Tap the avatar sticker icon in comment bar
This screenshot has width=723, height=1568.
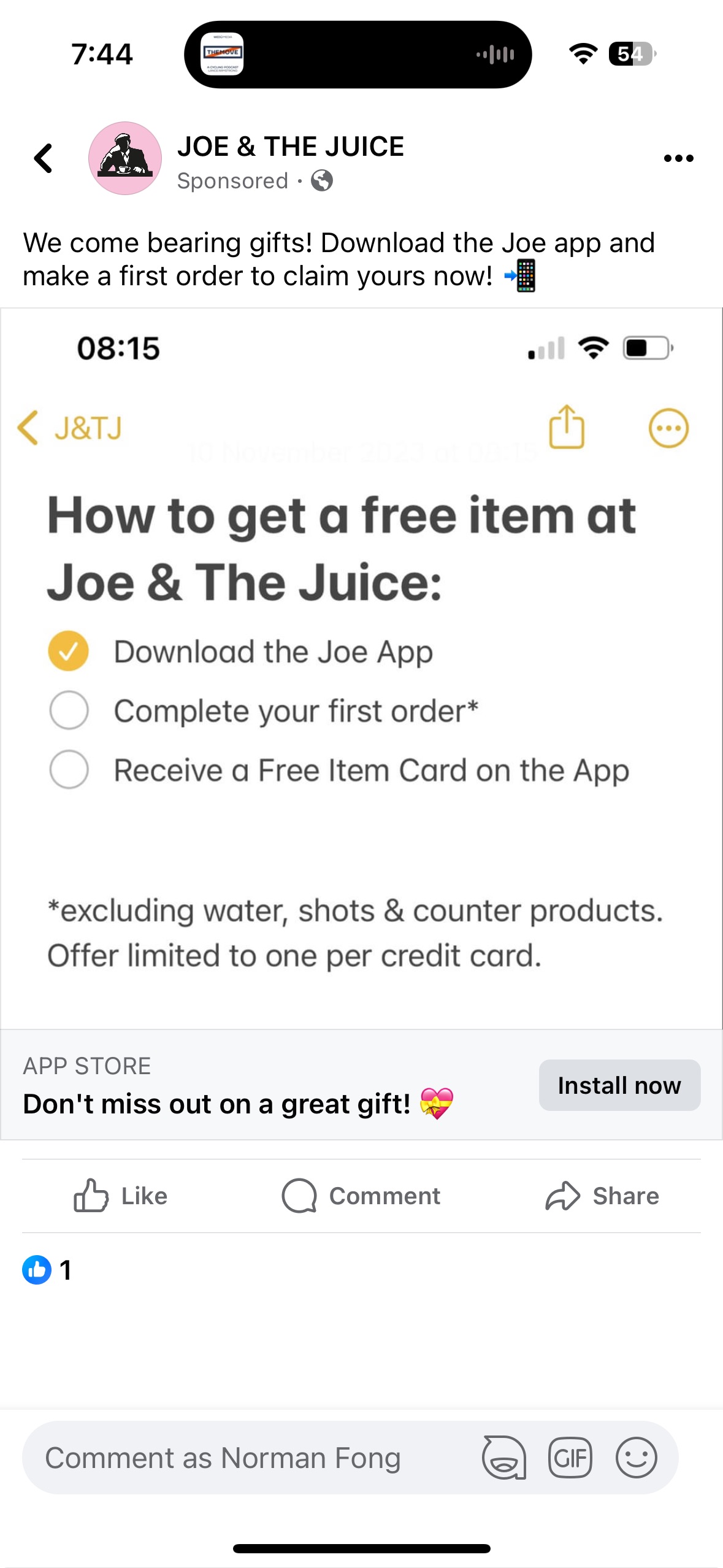tap(504, 1458)
